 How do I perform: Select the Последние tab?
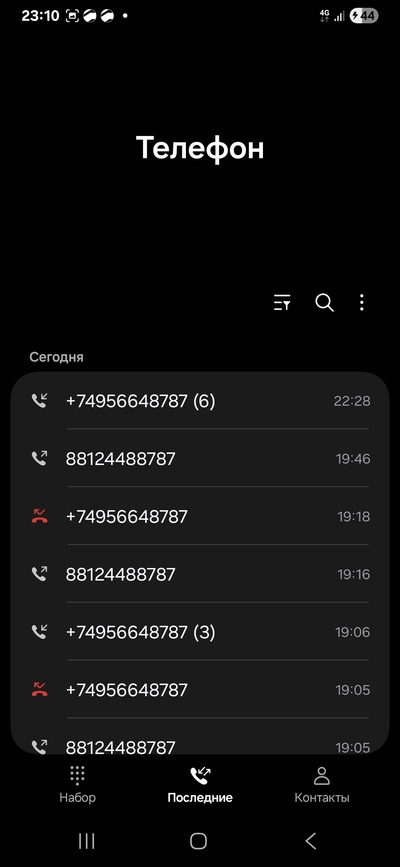[200, 785]
